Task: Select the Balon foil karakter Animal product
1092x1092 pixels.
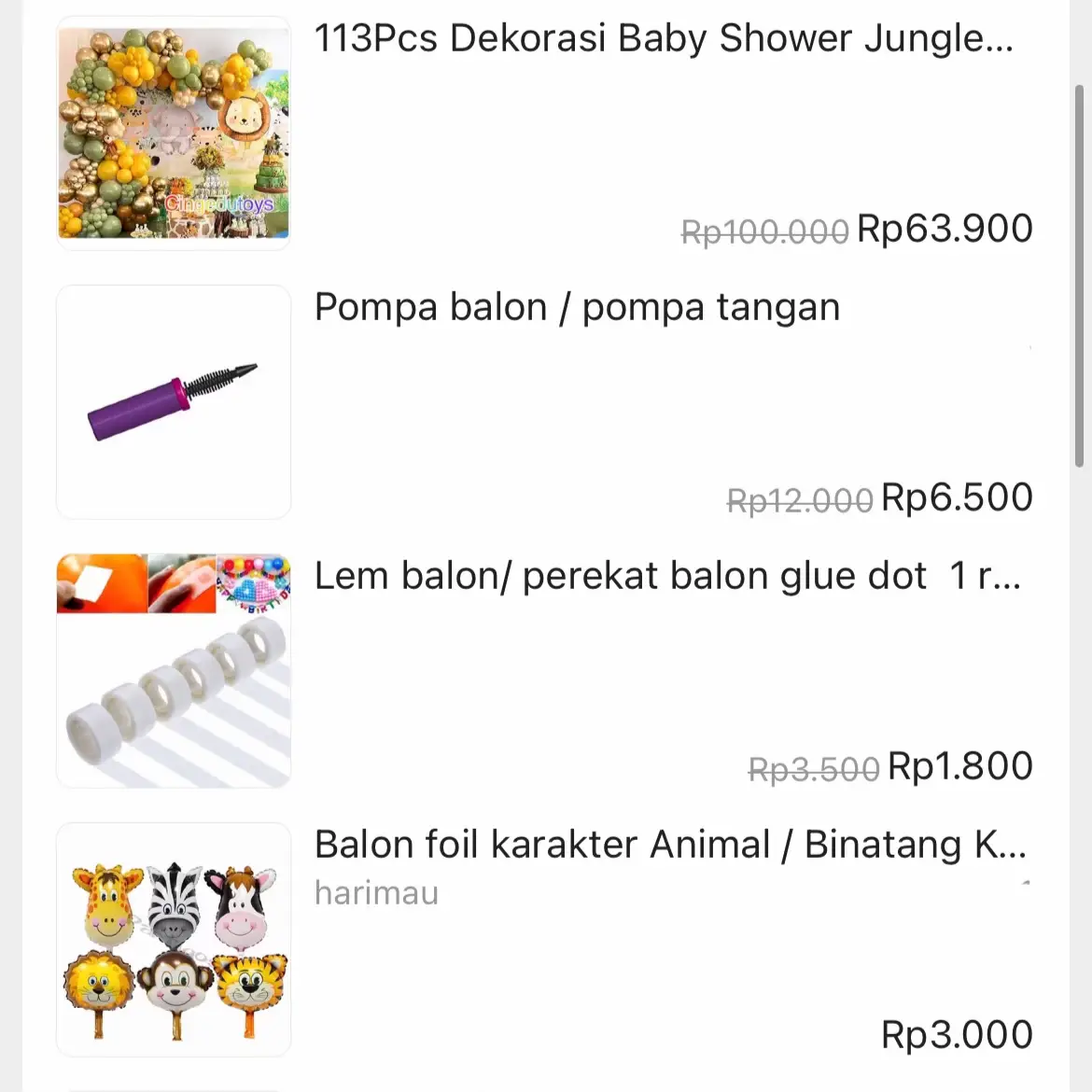Action: click(669, 845)
